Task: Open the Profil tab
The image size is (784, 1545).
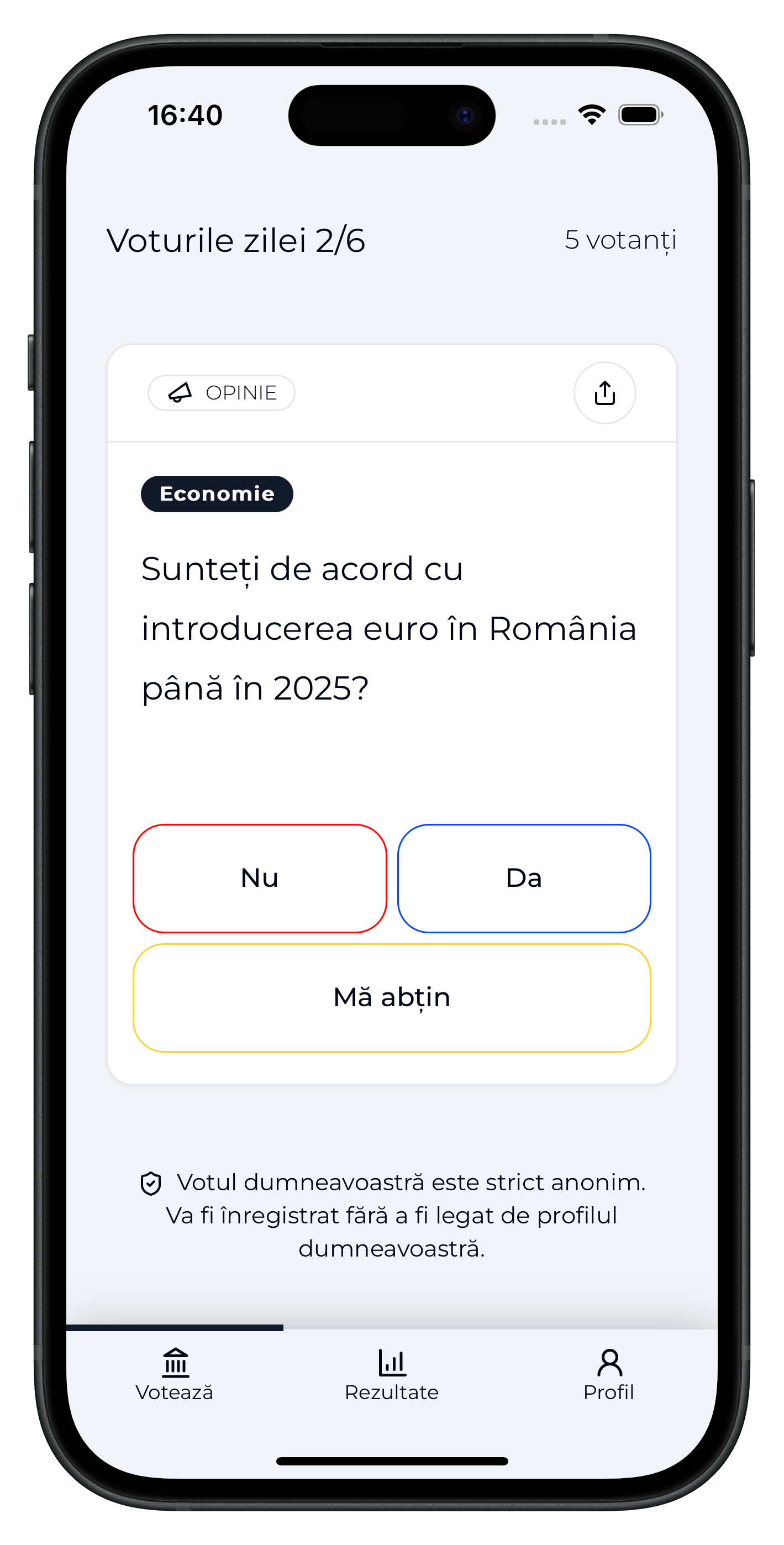Action: click(608, 1375)
